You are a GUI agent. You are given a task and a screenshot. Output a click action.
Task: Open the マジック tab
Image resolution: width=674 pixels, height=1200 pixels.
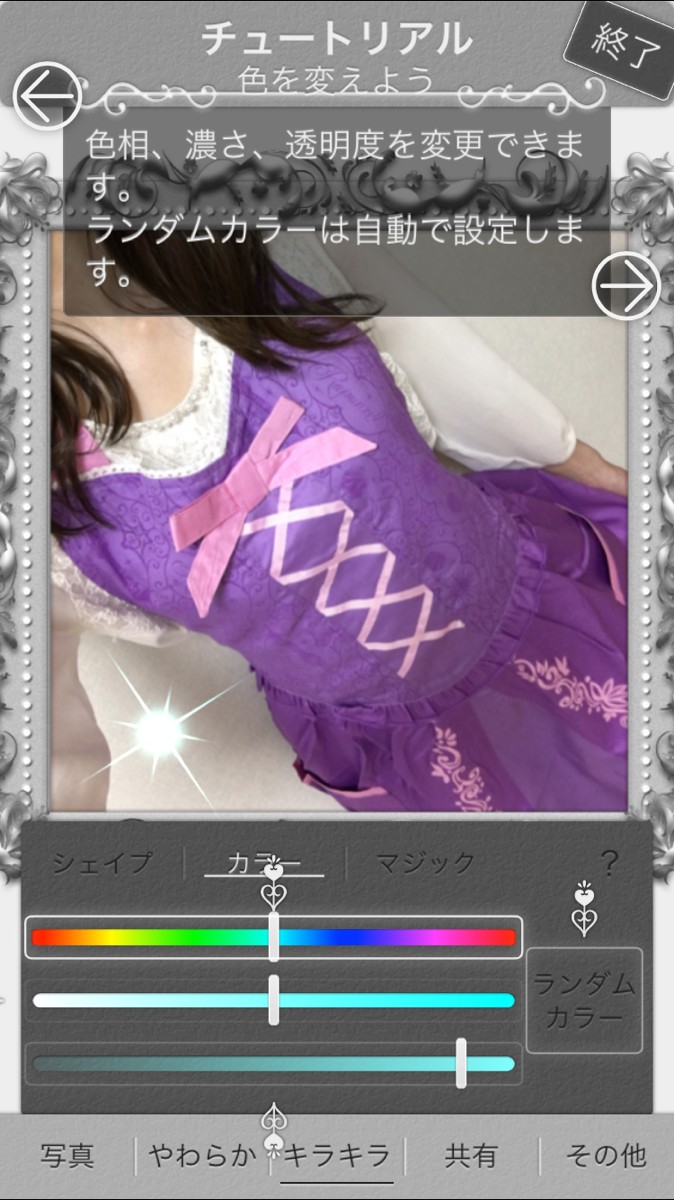point(425,862)
